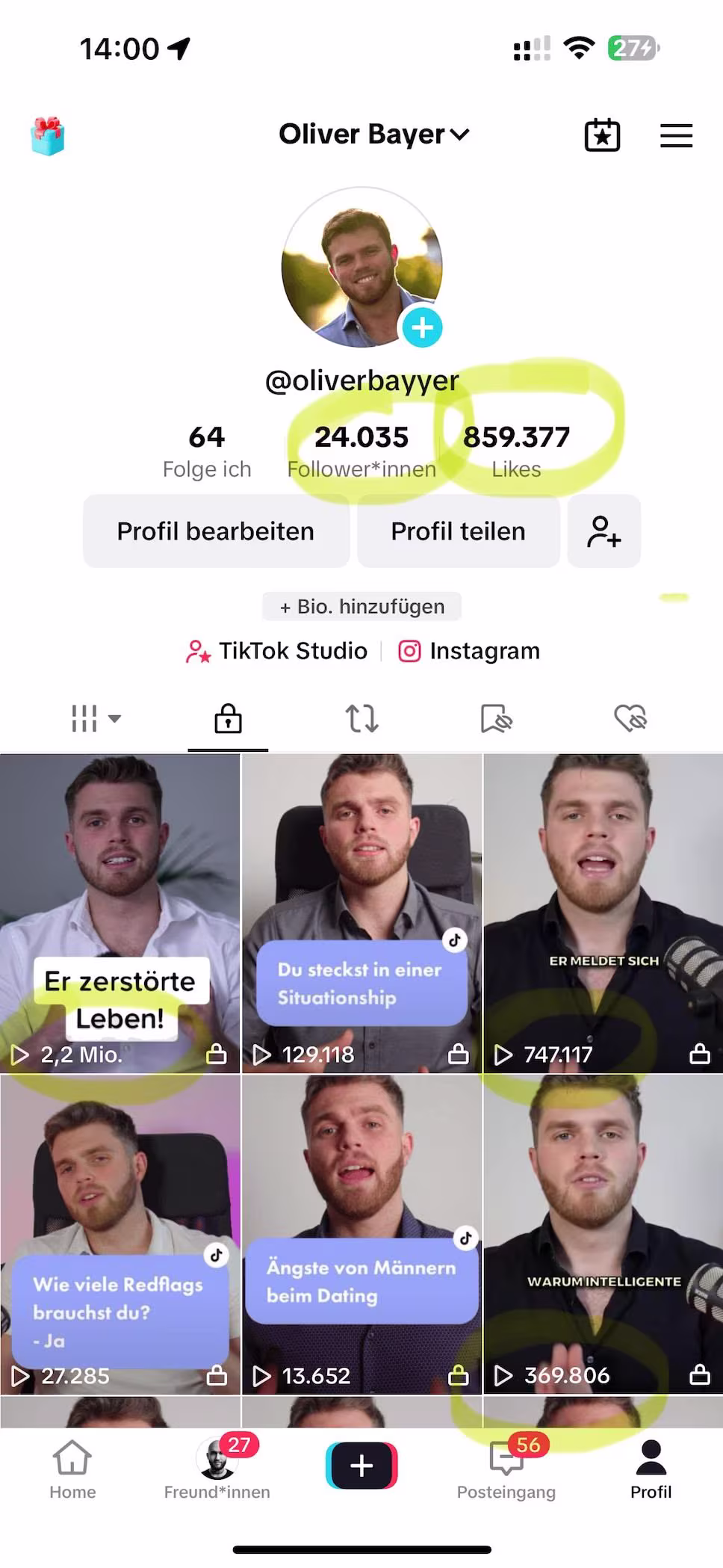Open TikTok Studio

click(x=277, y=651)
